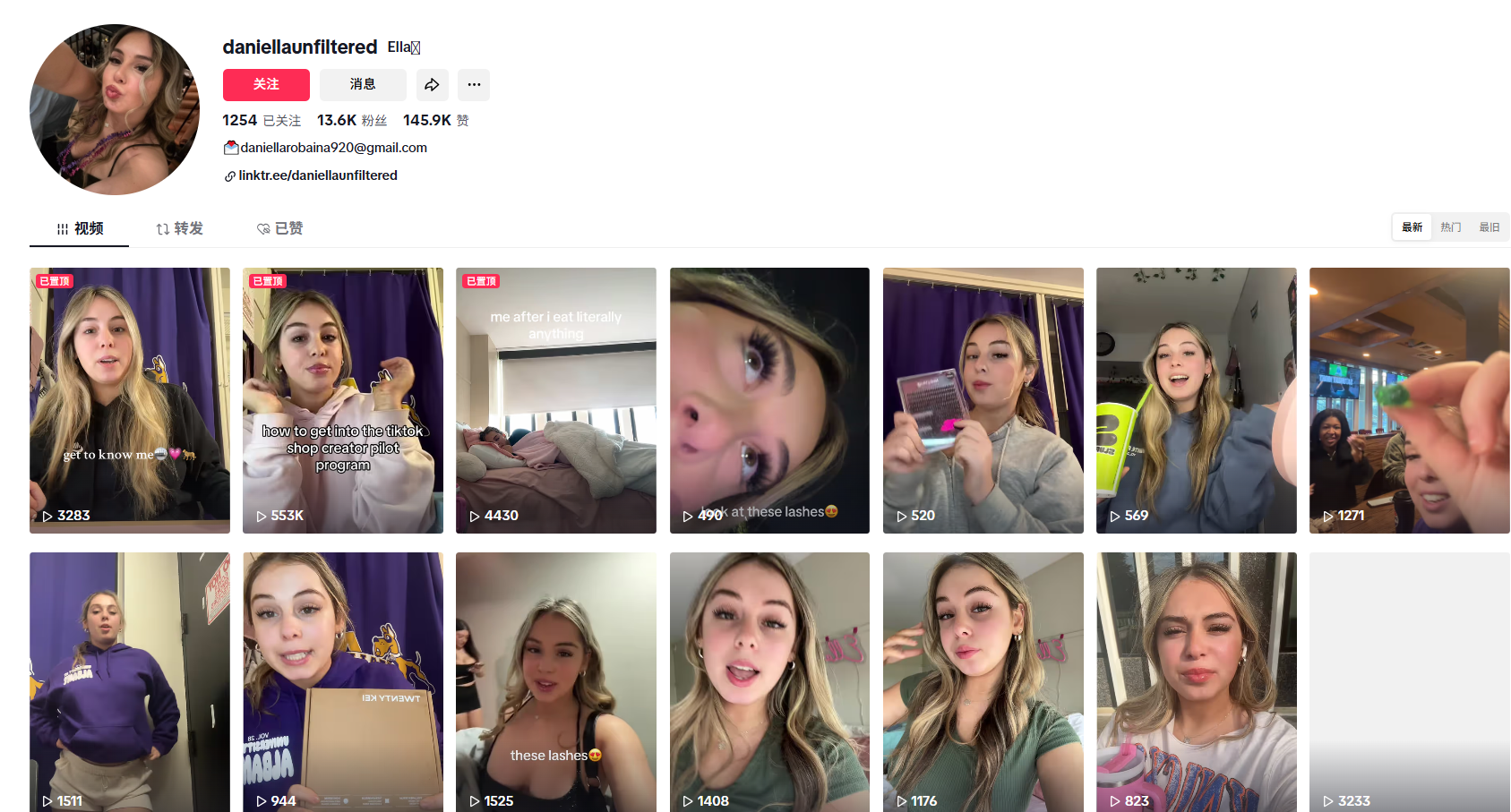Viewport: 1511px width, 812px height.
Task: Open 消息 to message daniellaunfiltered
Action: 363,84
